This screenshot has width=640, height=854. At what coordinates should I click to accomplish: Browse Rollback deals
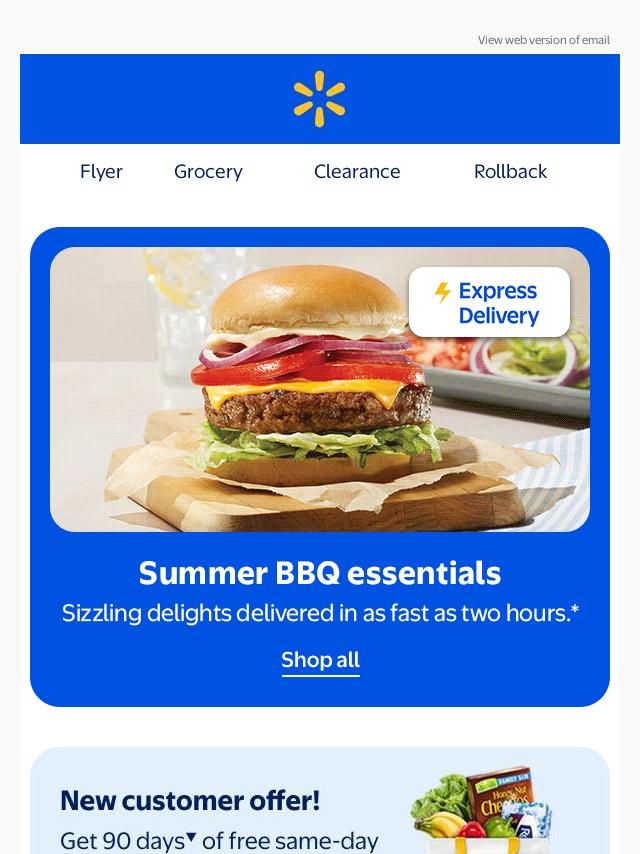click(x=510, y=171)
